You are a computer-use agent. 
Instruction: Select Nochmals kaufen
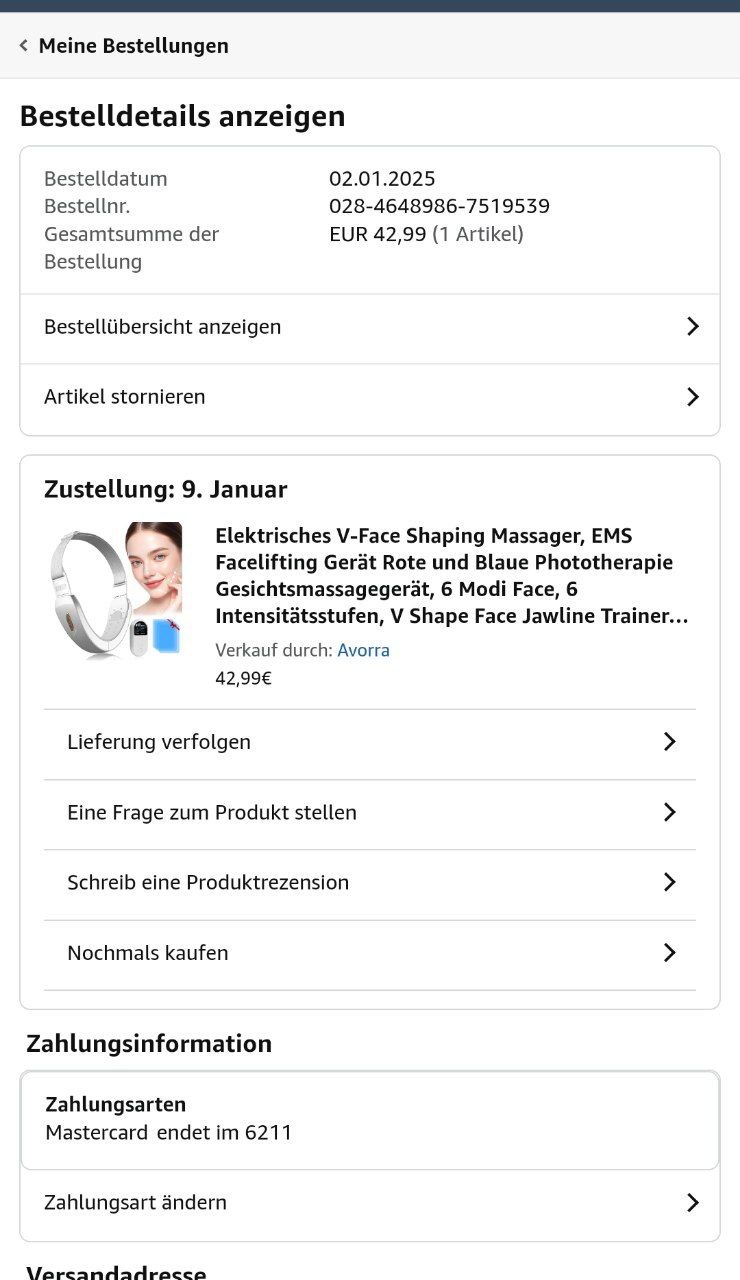(369, 953)
